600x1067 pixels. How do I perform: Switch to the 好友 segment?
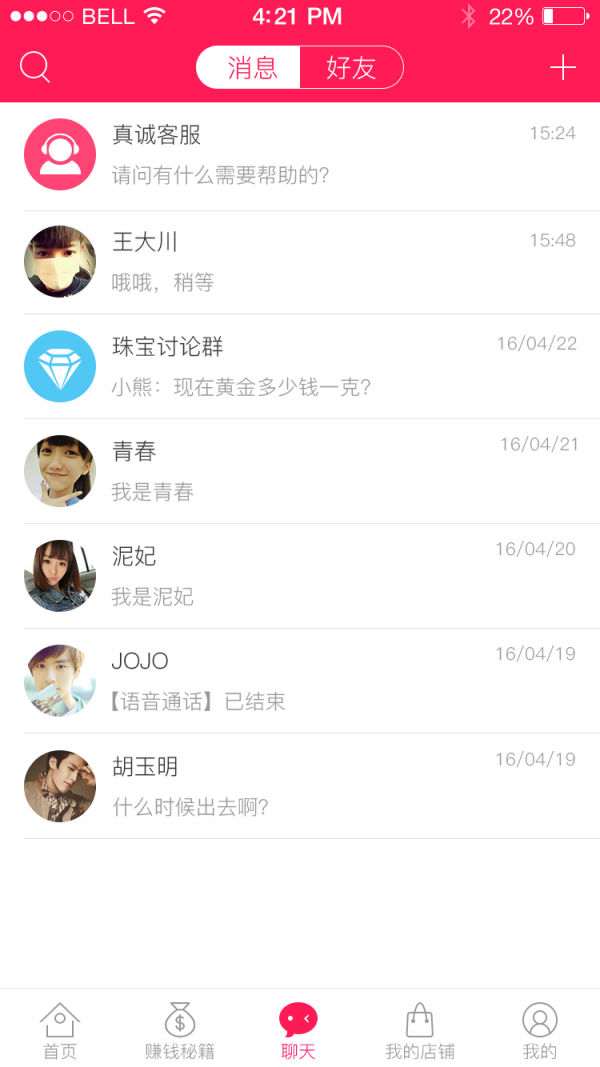[351, 68]
